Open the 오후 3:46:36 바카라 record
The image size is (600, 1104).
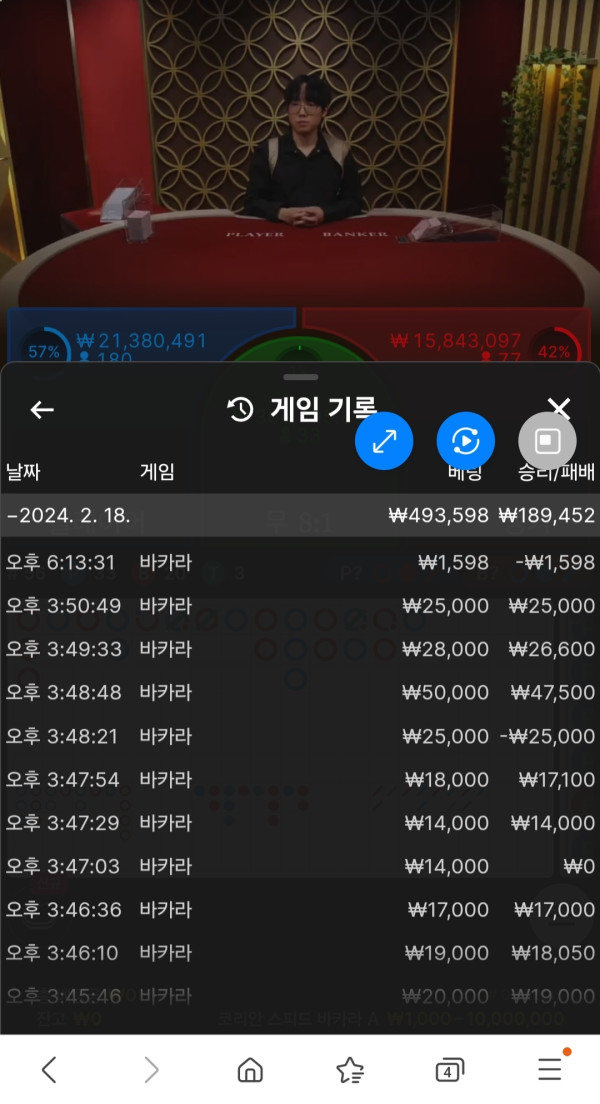300,910
